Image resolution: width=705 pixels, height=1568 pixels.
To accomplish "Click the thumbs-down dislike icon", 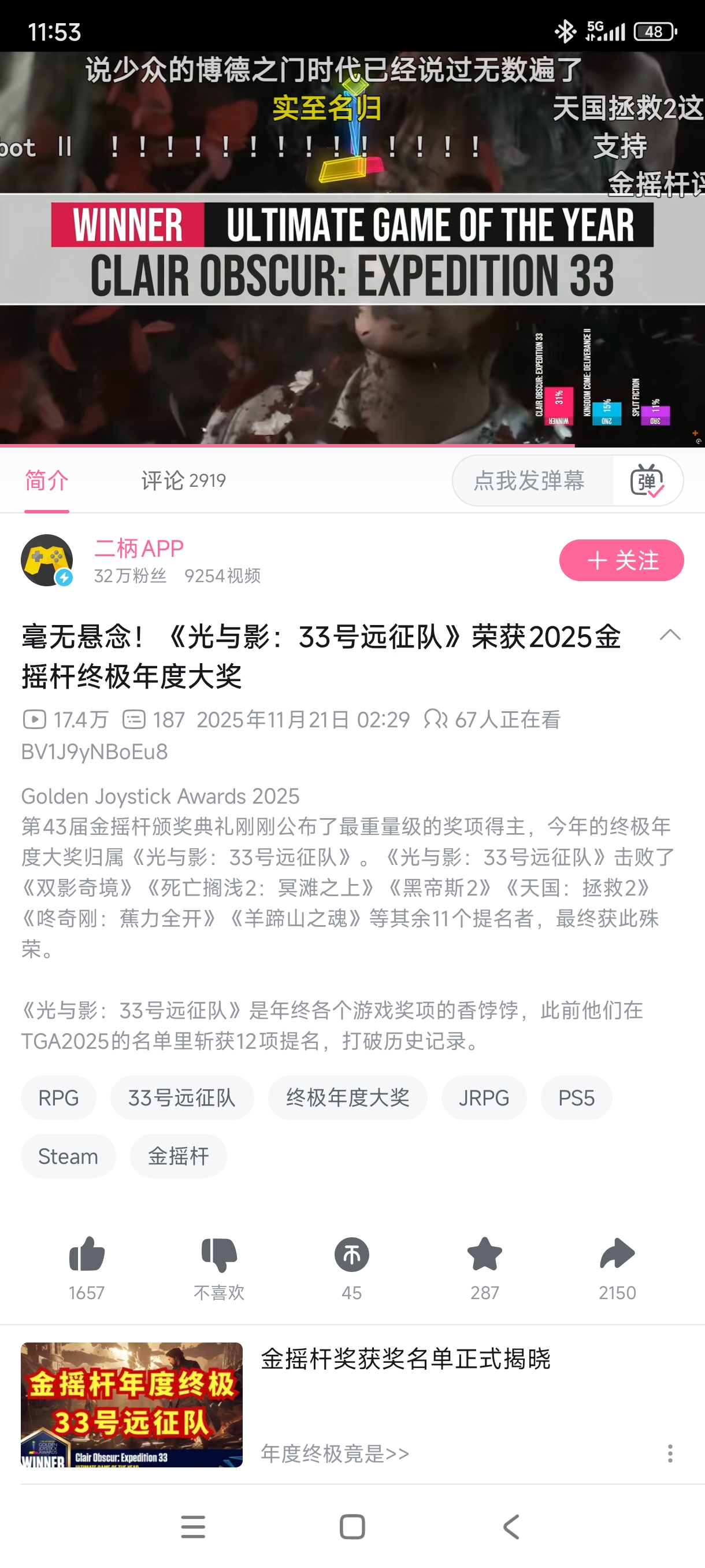I will point(219,1254).
